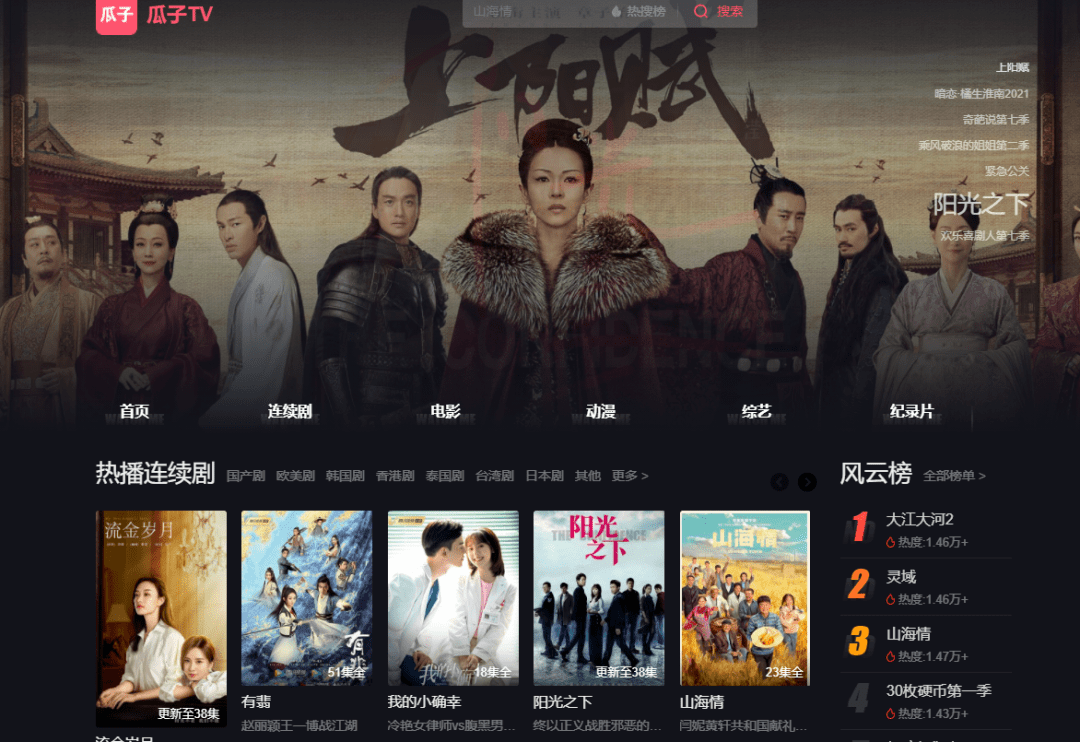Open the 瓜子TV logo home link
This screenshot has height=742, width=1080.
154,15
